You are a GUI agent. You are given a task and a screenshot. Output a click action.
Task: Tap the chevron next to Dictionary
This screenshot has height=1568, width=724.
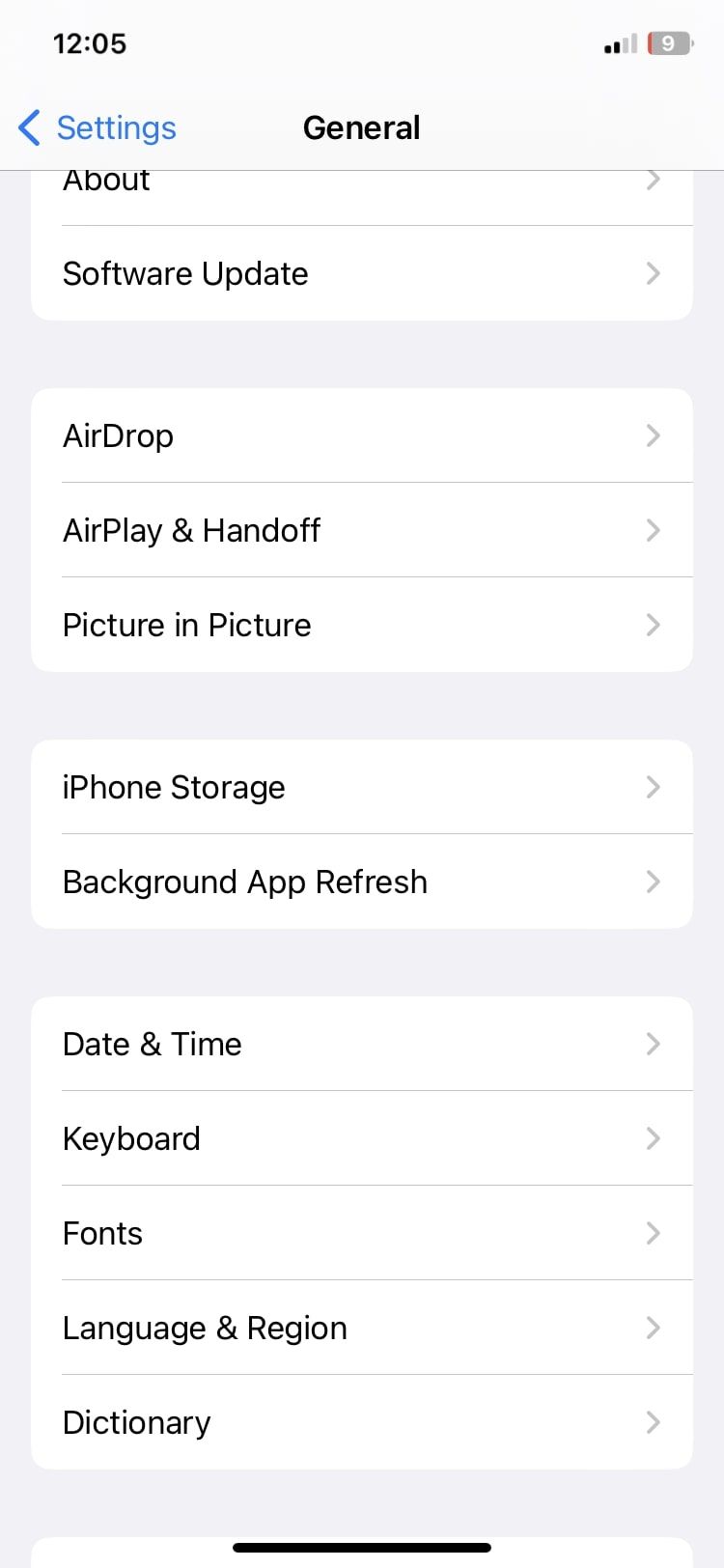(654, 1422)
